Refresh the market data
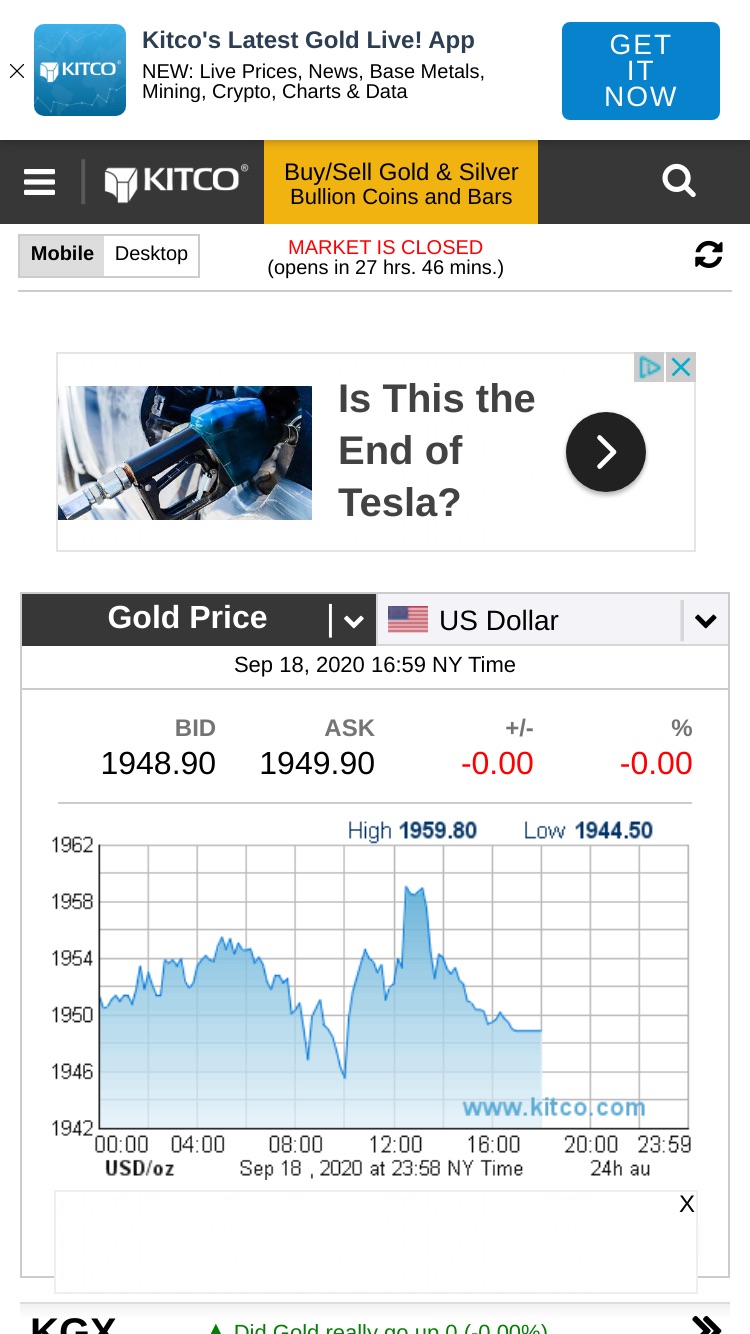 [709, 255]
